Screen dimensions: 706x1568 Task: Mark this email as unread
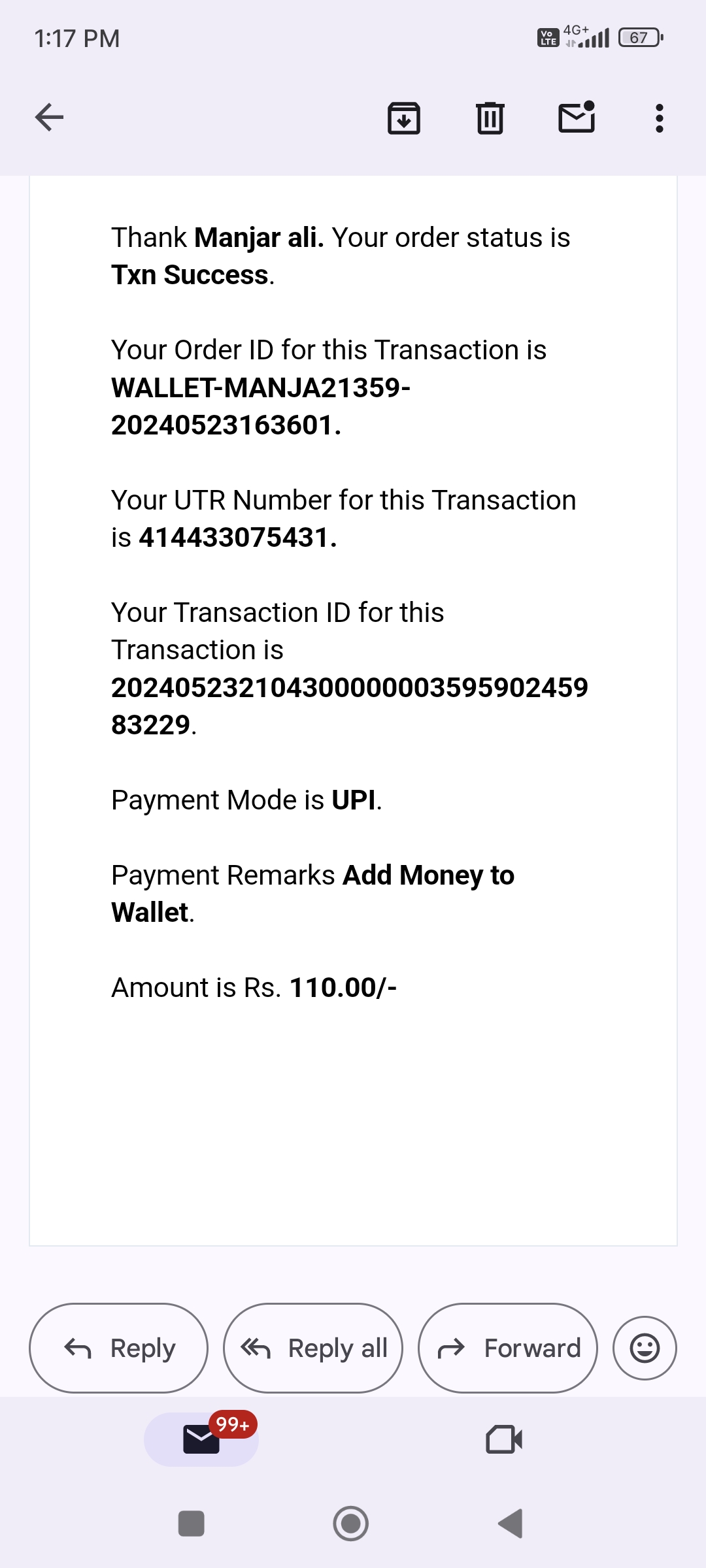click(577, 118)
